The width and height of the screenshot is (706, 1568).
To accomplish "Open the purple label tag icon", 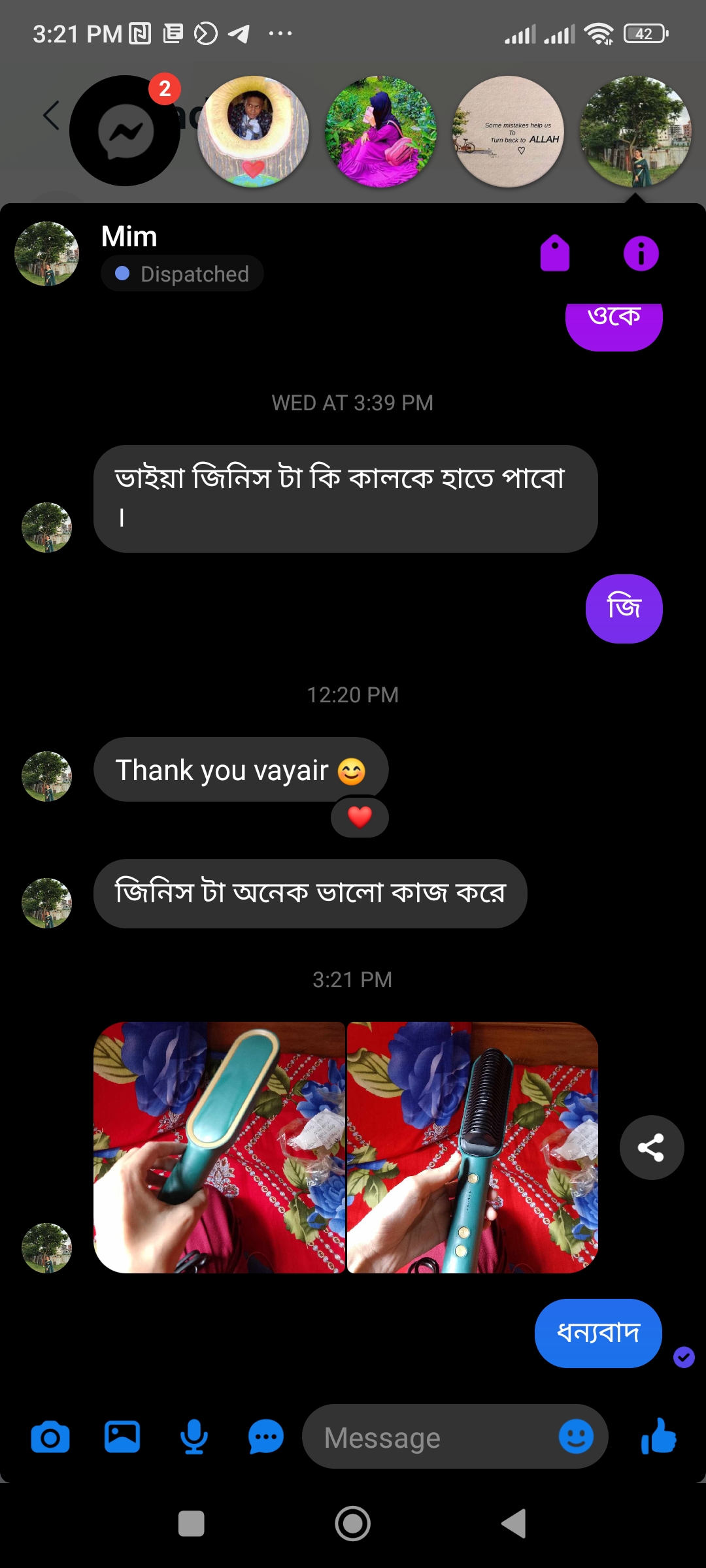I will click(x=555, y=253).
